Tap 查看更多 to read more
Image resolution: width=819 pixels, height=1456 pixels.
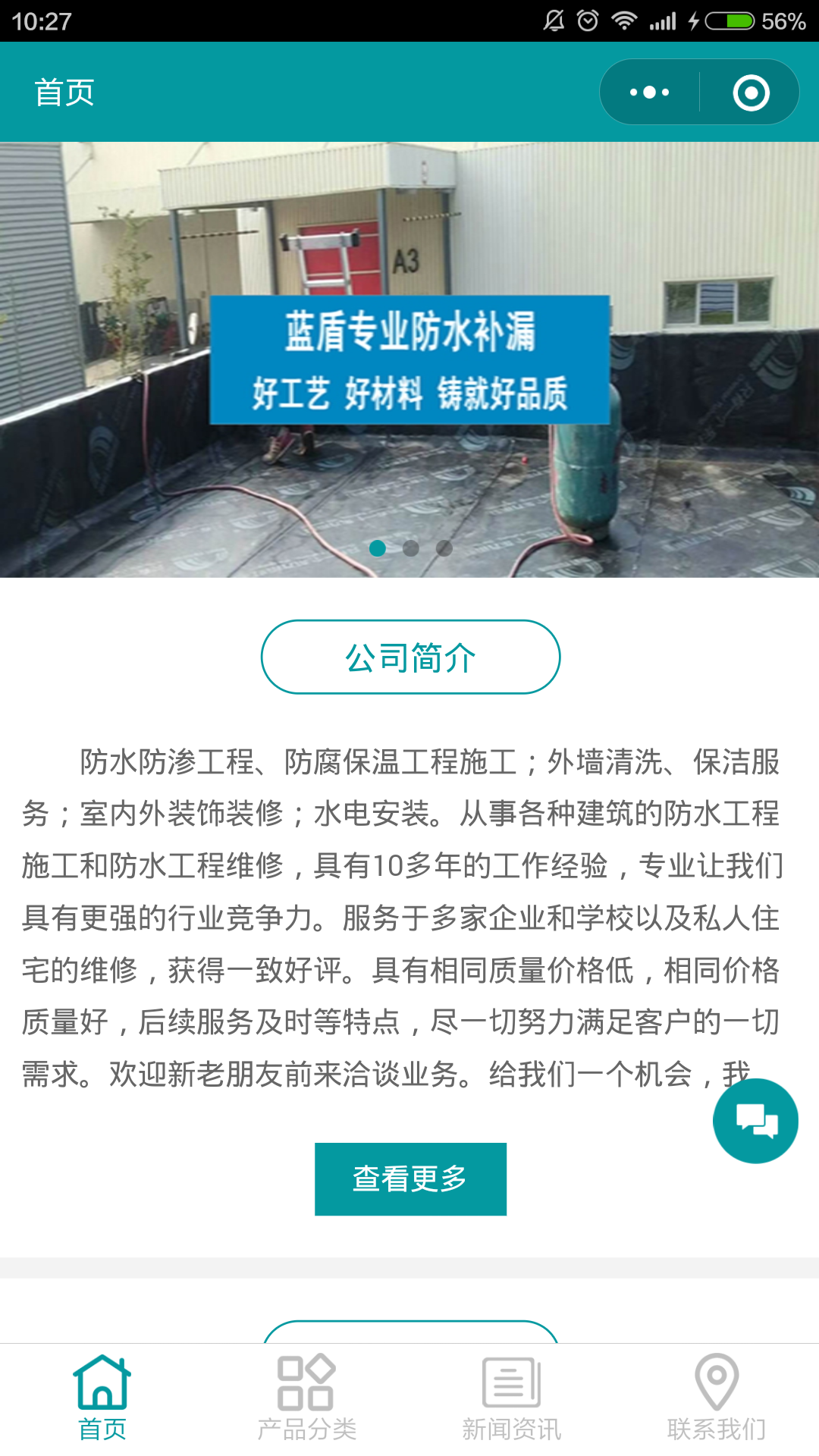(x=410, y=1178)
